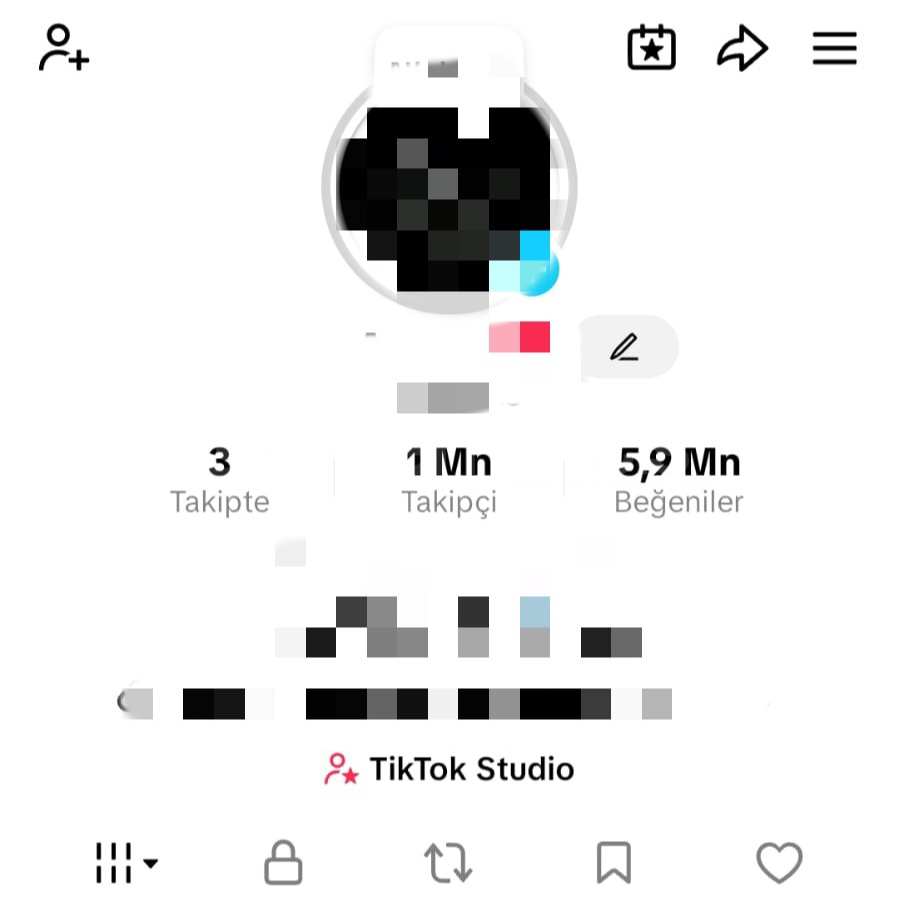Edit profile with the pencil button
Viewport: 899px width, 902px height.
[626, 347]
